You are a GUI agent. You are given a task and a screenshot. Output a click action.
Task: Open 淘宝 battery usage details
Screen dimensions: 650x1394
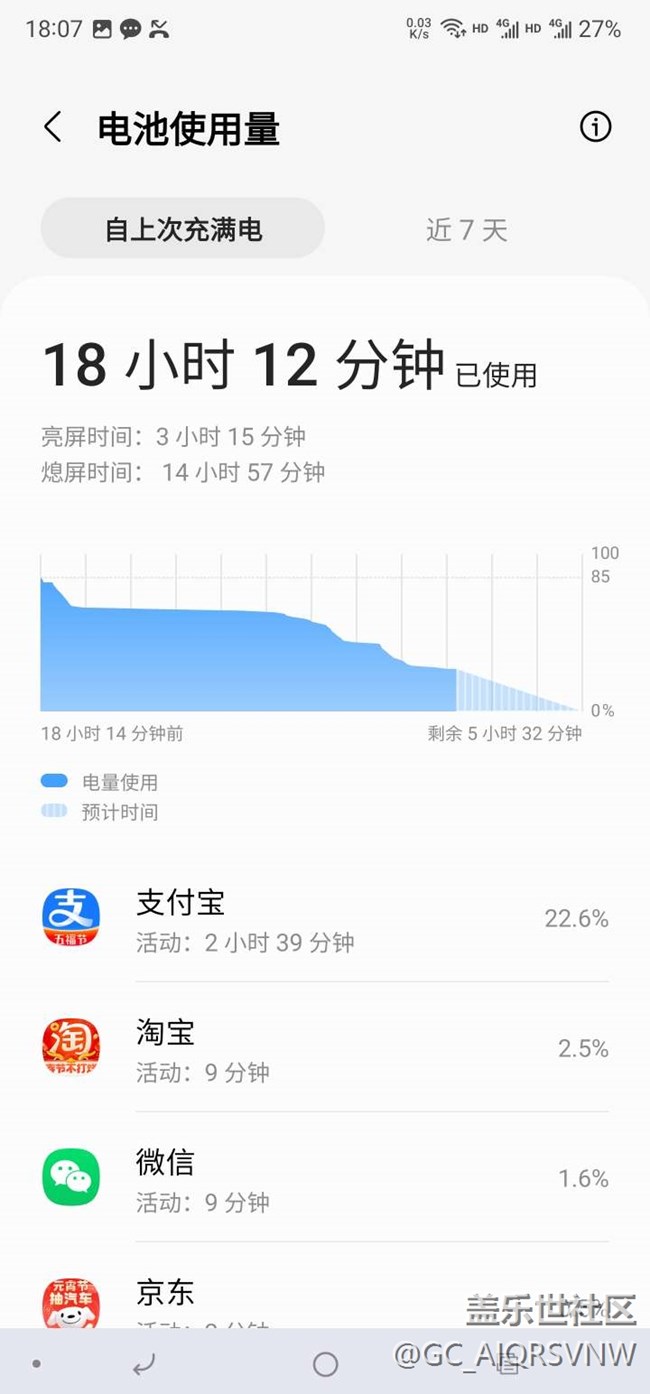[325, 1048]
